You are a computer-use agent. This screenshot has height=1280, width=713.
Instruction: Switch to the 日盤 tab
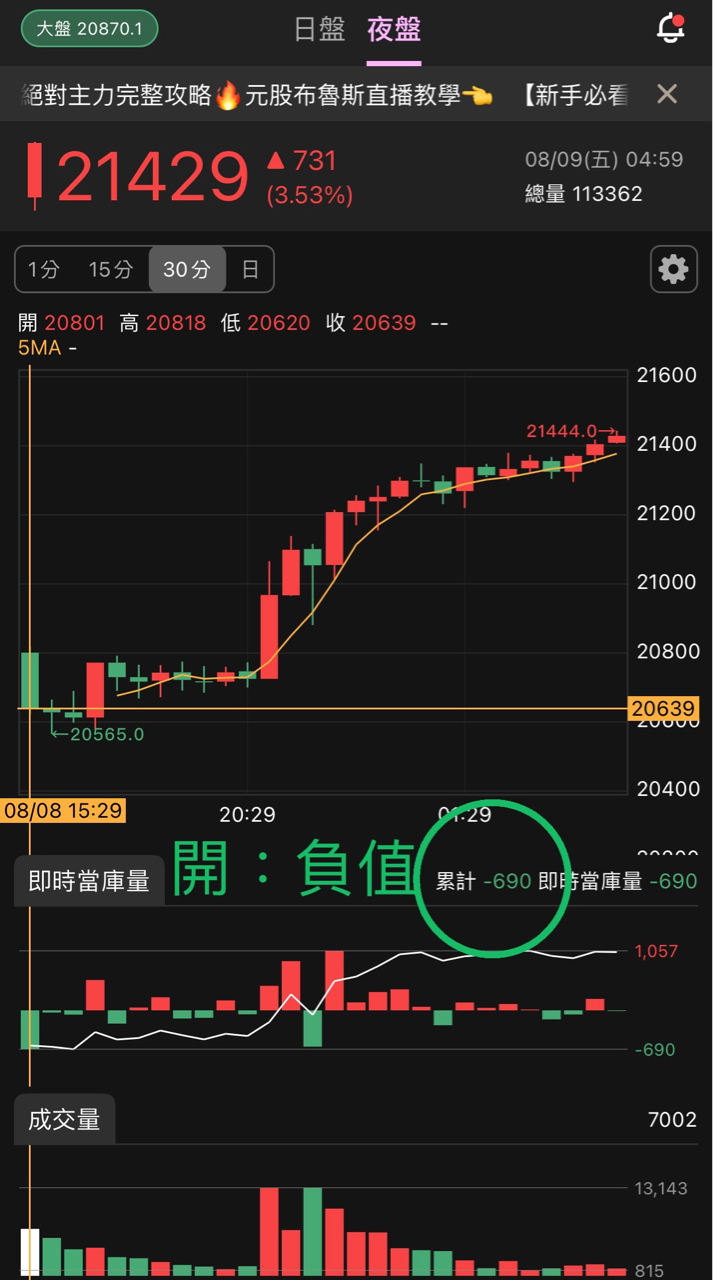click(319, 30)
